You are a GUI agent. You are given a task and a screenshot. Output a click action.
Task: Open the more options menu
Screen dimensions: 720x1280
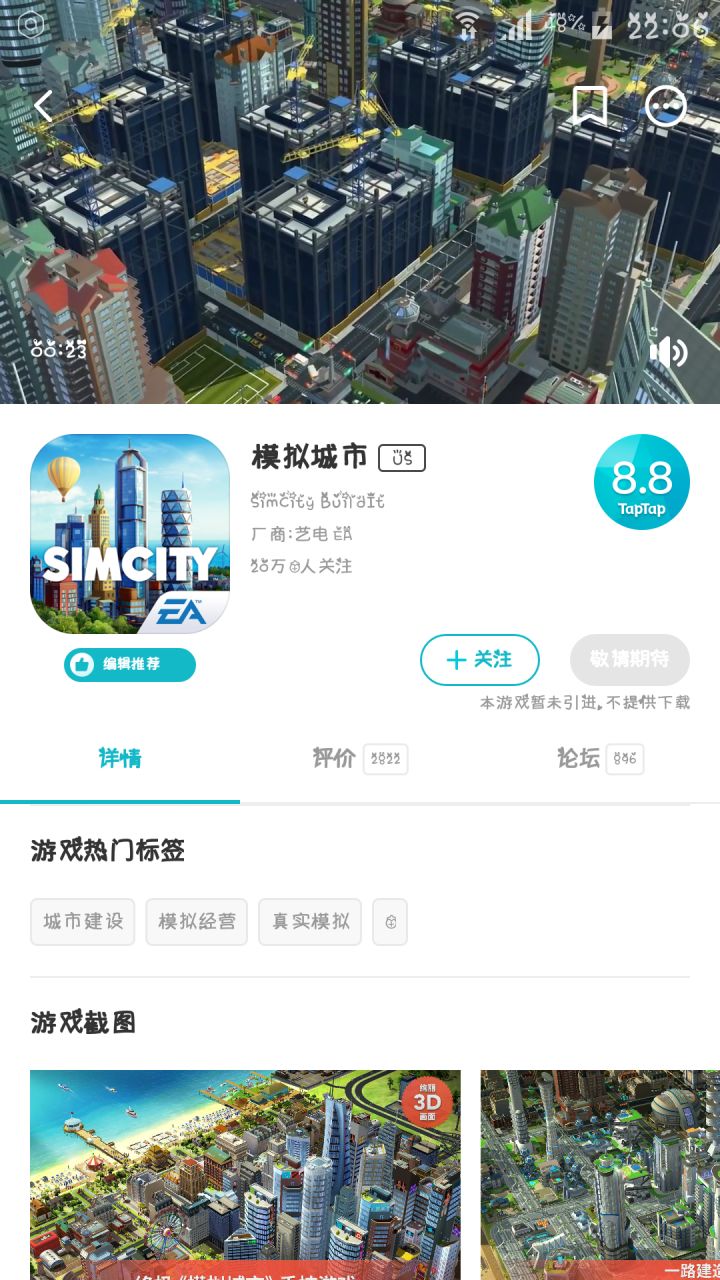point(666,106)
